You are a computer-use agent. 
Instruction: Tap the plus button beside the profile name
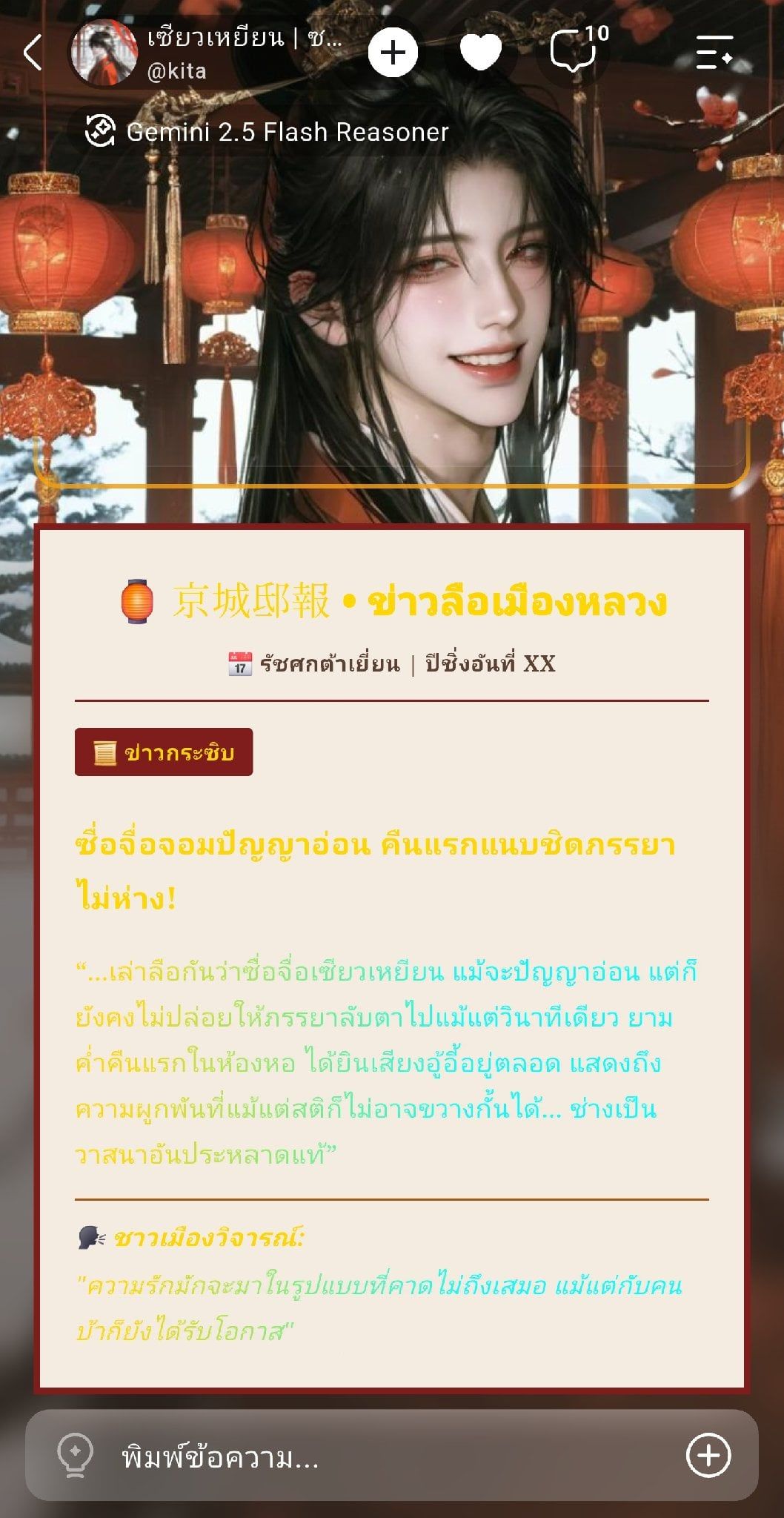click(x=393, y=53)
